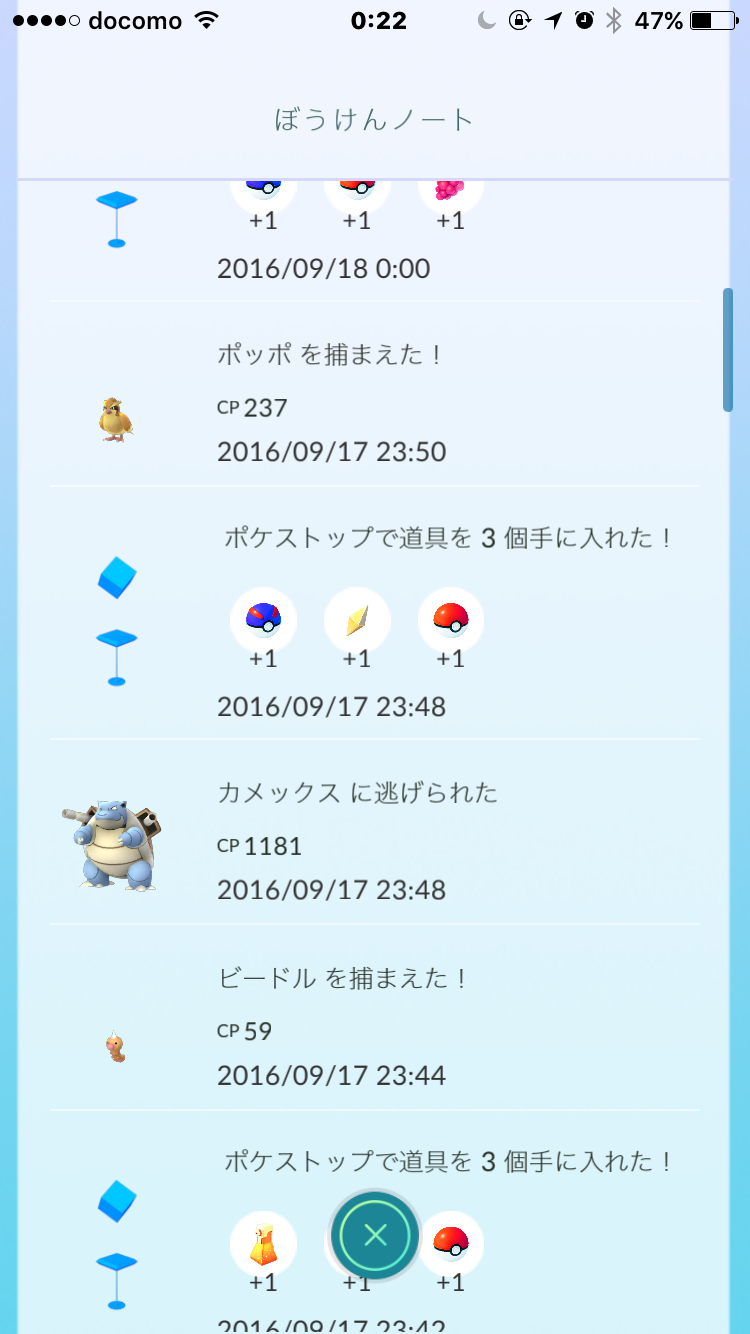Close the journal with the X button

tap(372, 1236)
